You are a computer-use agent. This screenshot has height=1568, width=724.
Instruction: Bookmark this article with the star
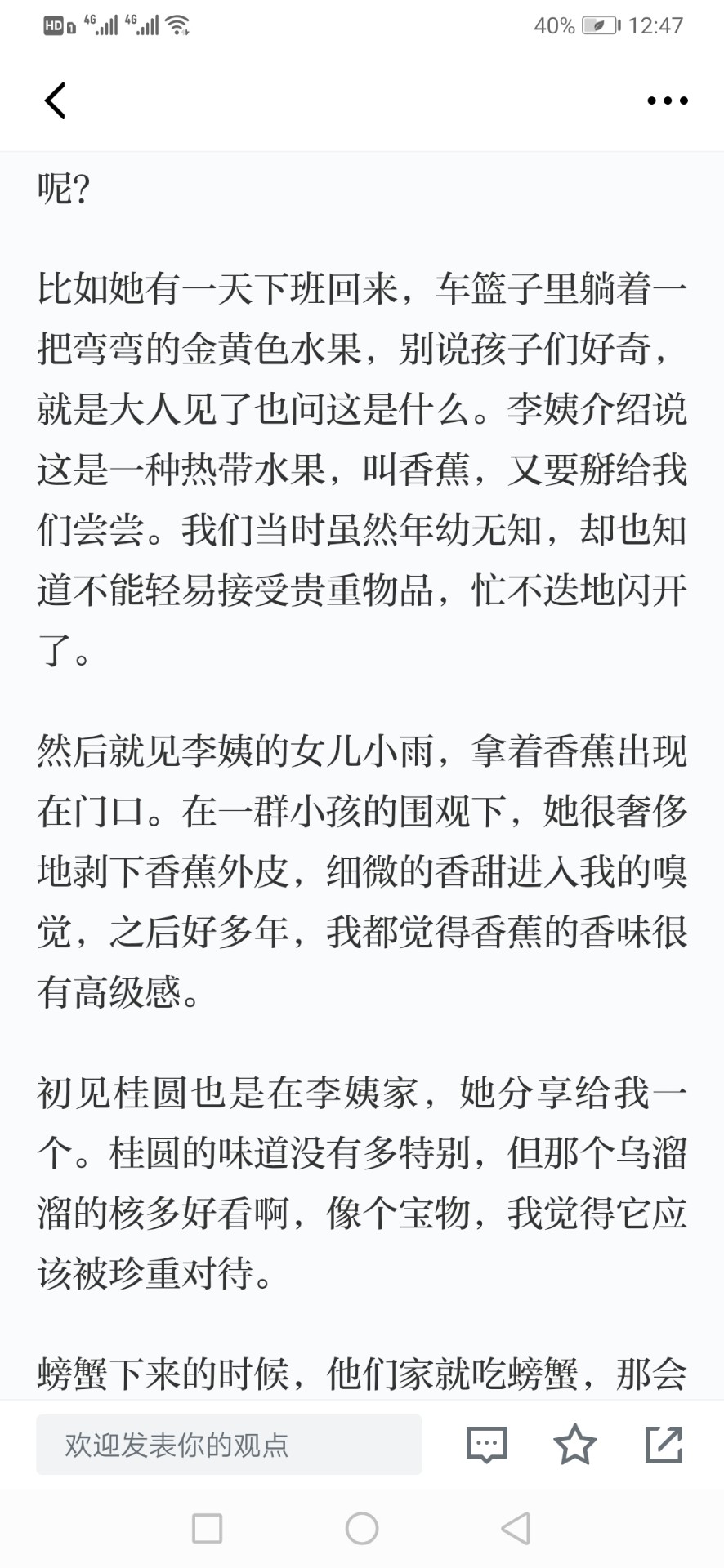[x=575, y=1444]
